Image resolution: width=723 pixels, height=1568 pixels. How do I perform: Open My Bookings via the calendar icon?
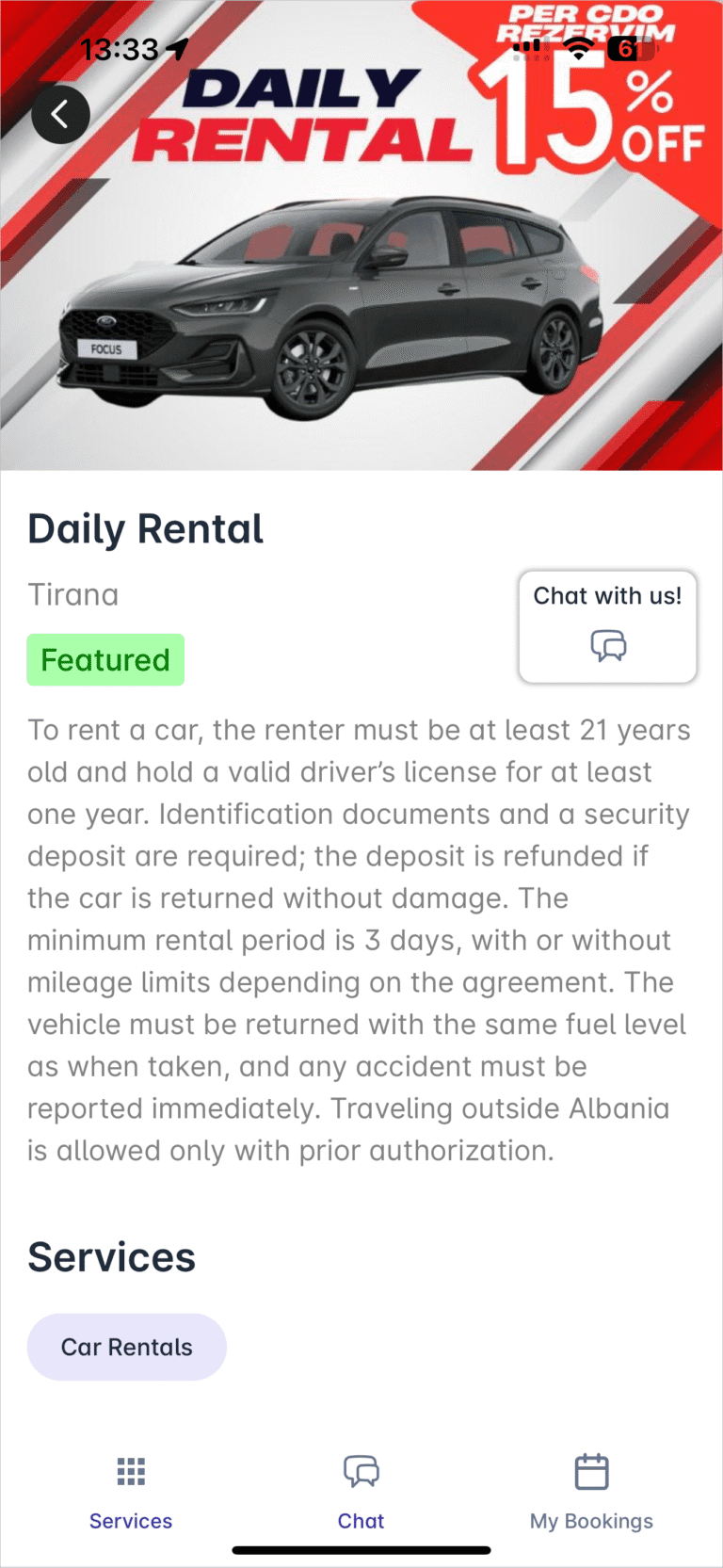click(x=590, y=1471)
